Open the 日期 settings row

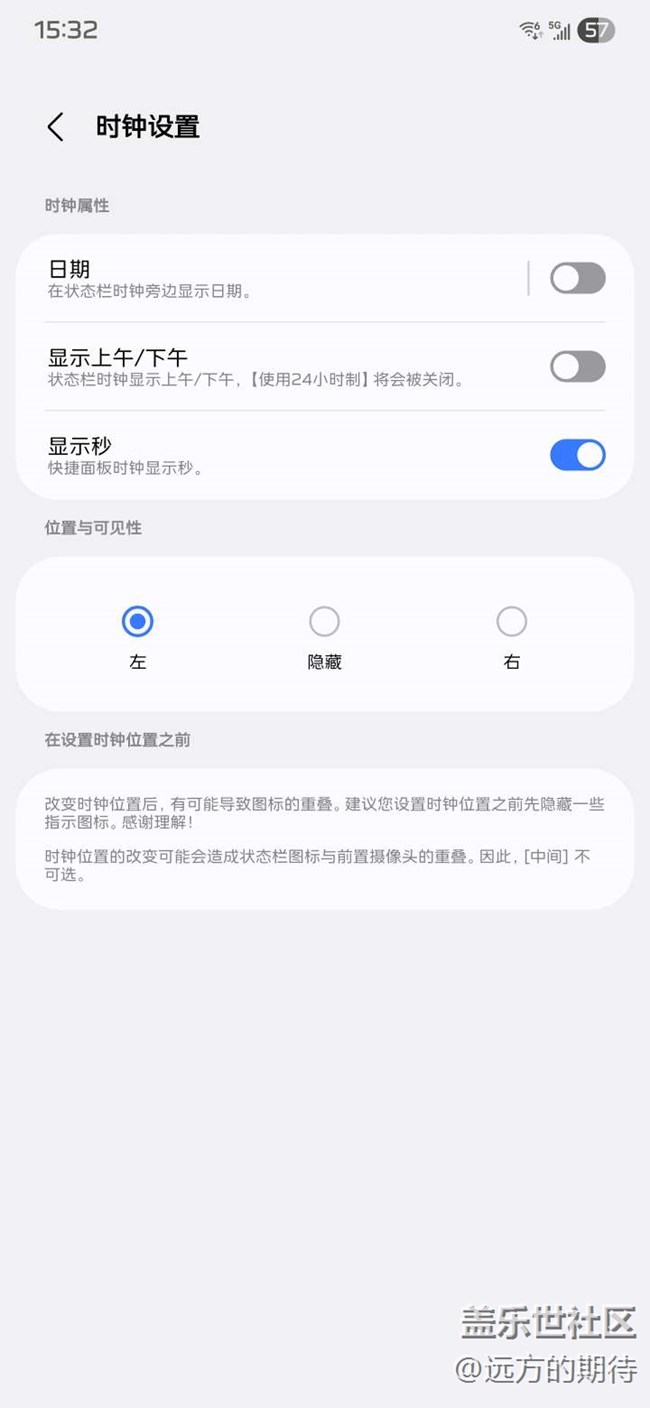(270, 278)
